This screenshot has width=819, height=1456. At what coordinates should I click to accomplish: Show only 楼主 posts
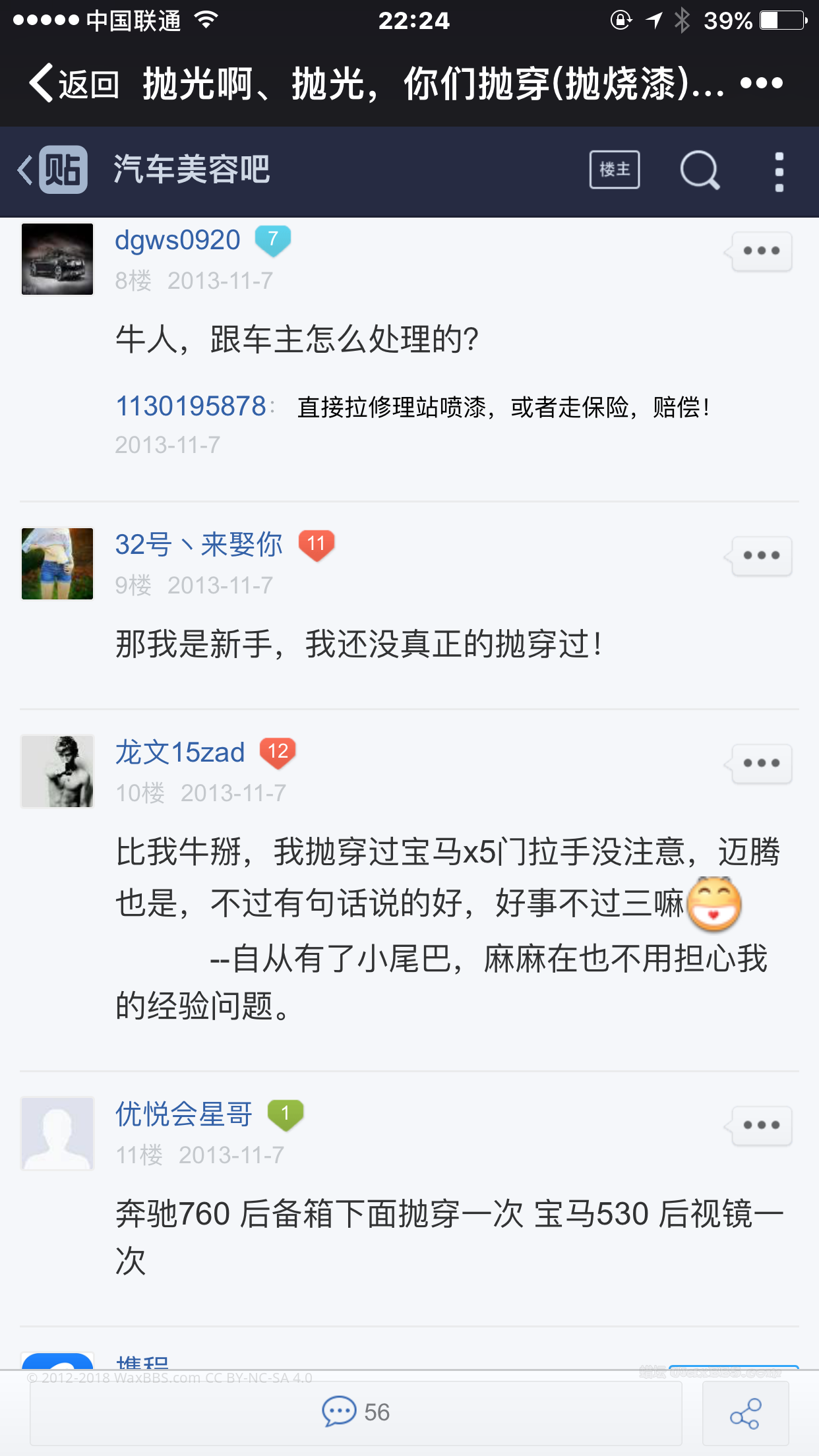tap(614, 170)
